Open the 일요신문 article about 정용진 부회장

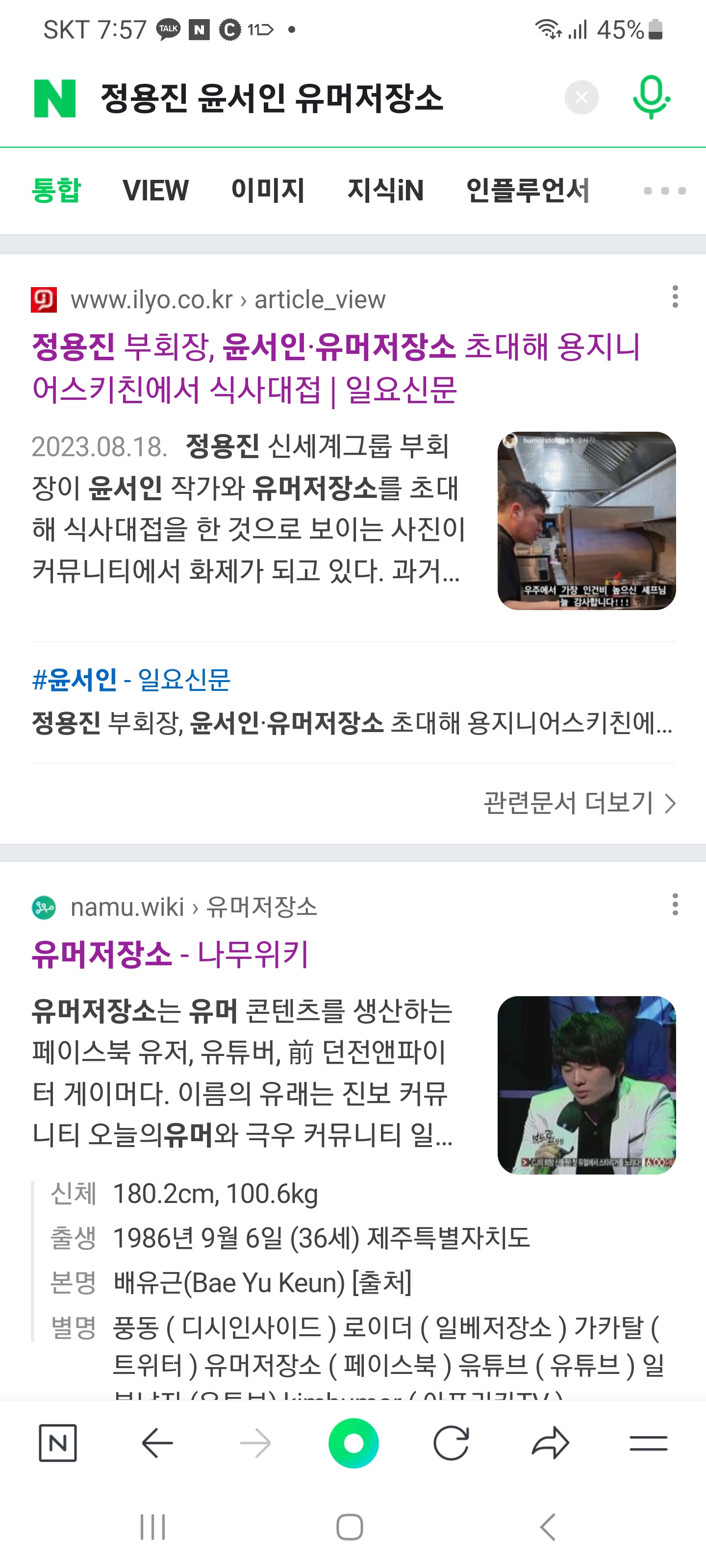336,367
